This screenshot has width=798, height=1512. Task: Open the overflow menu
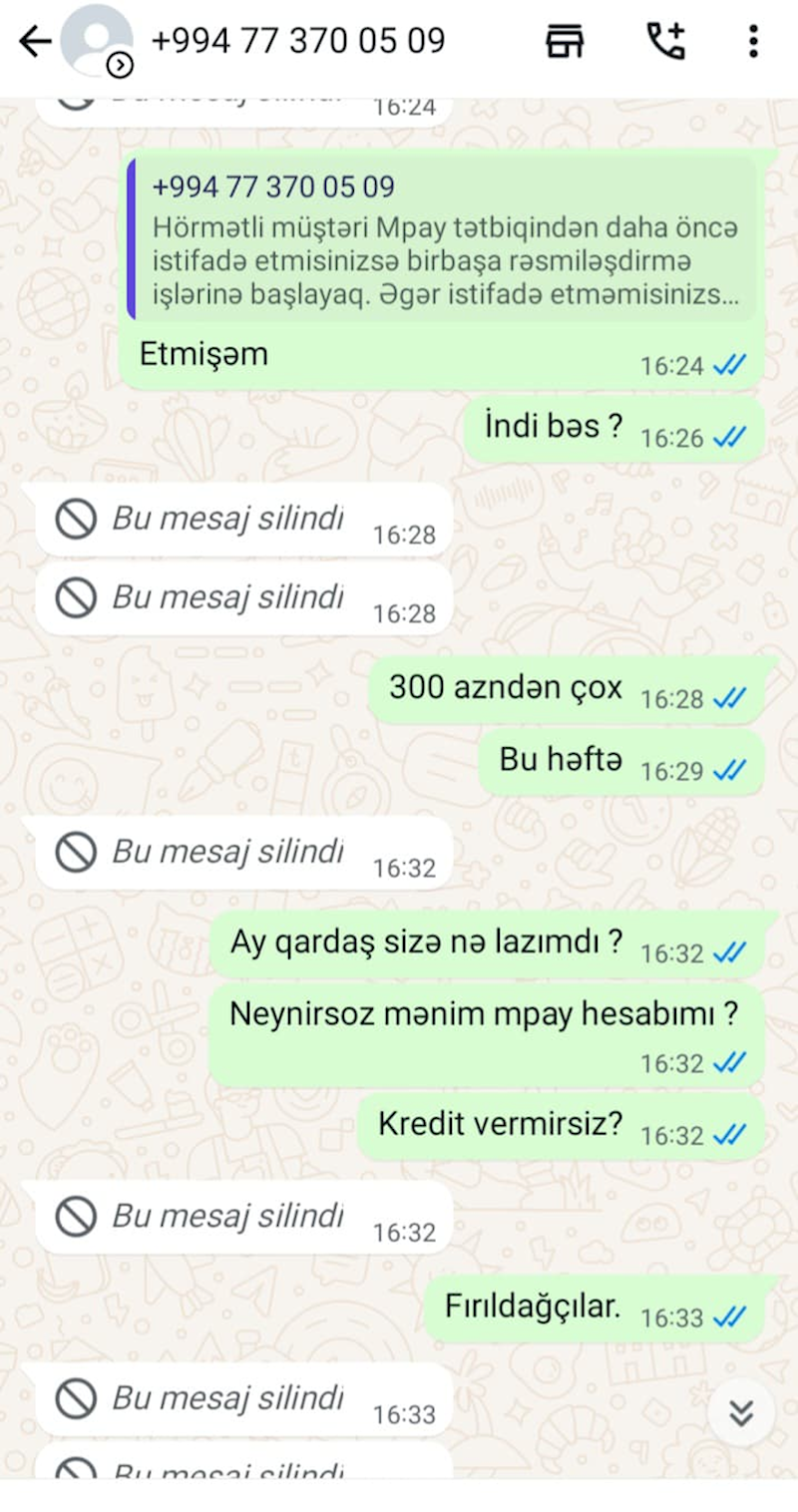[753, 41]
